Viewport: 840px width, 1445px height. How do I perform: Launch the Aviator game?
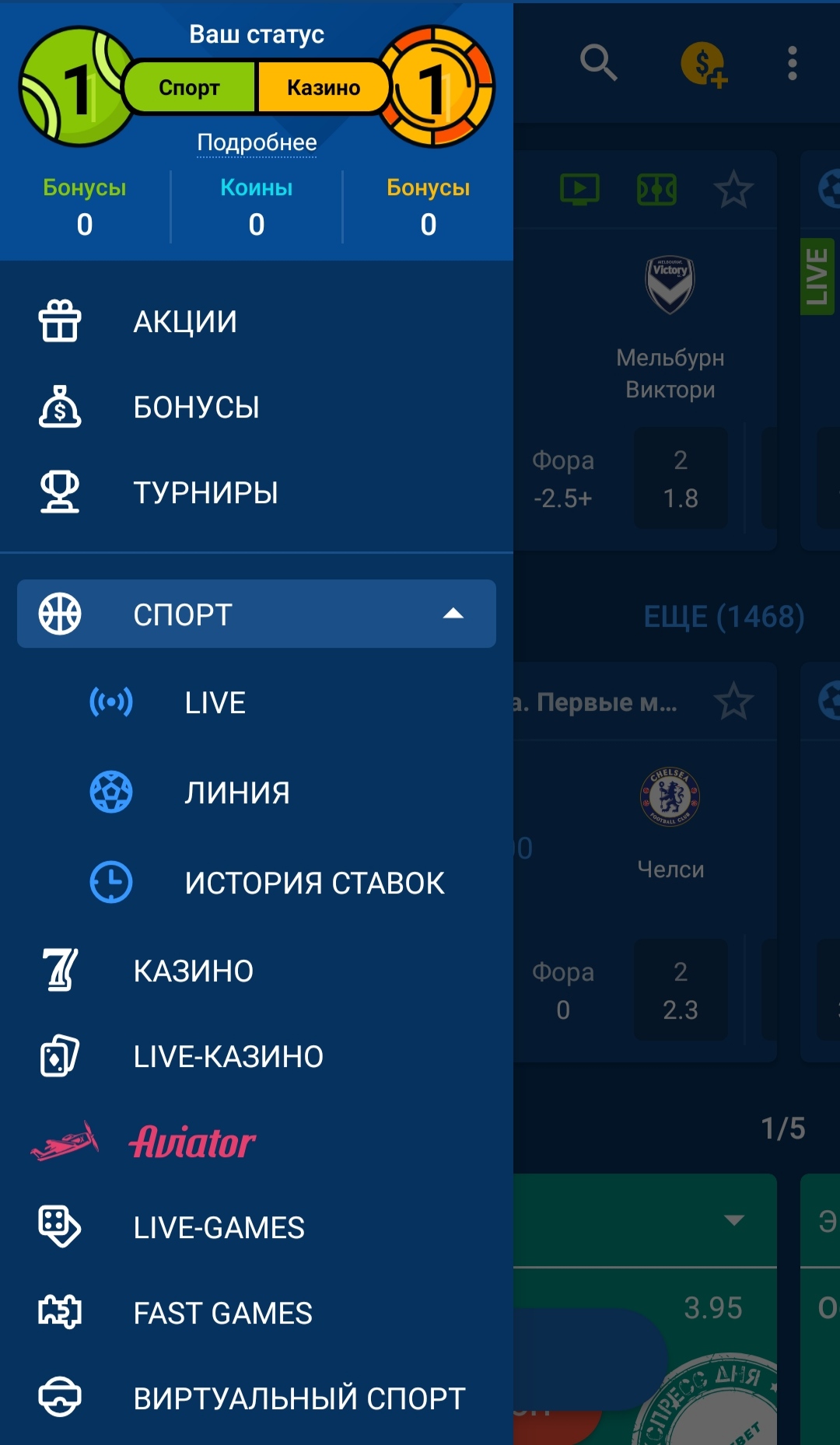pos(257,1142)
